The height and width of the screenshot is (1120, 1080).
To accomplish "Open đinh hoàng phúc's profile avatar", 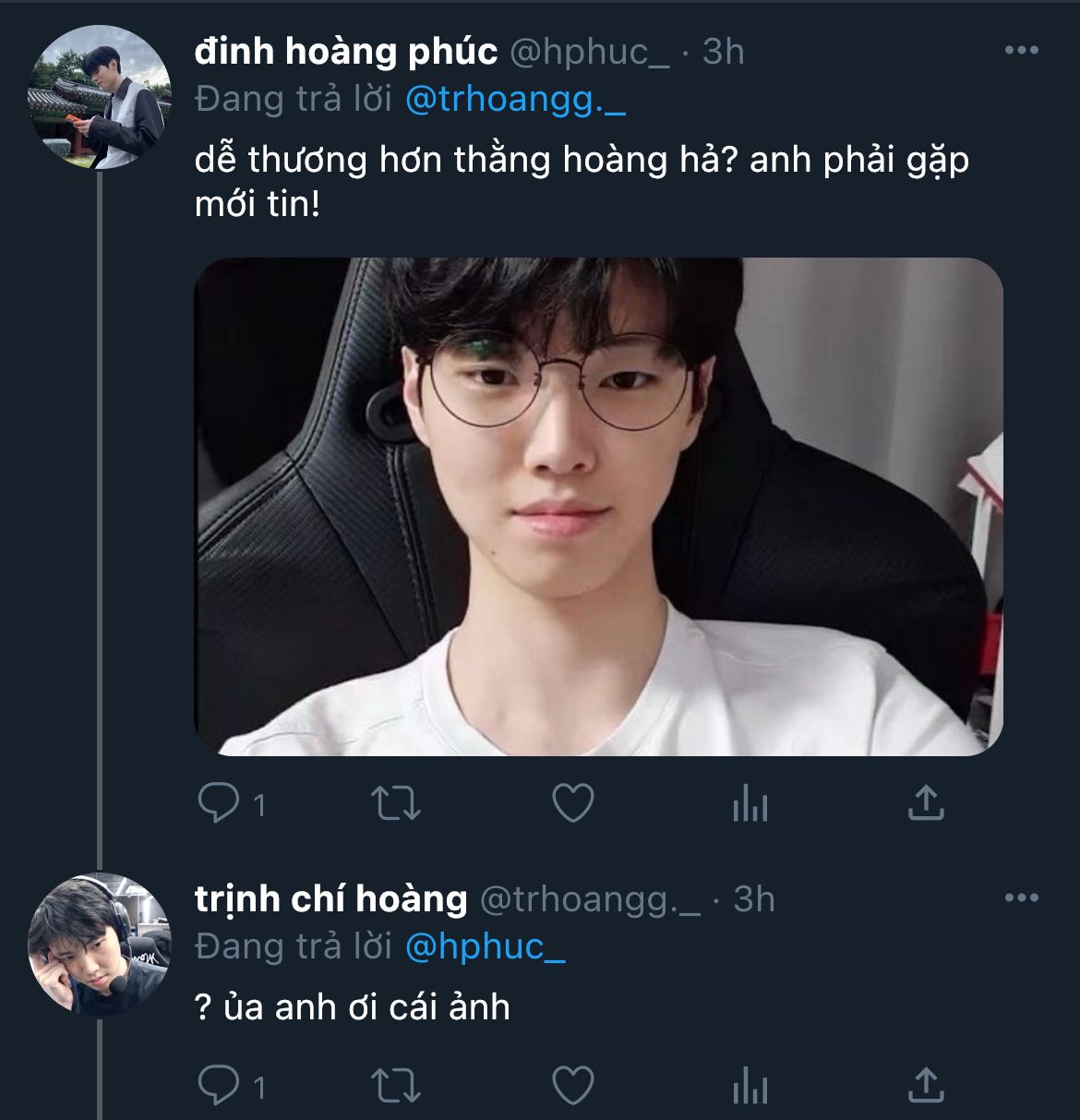I will pos(100,98).
